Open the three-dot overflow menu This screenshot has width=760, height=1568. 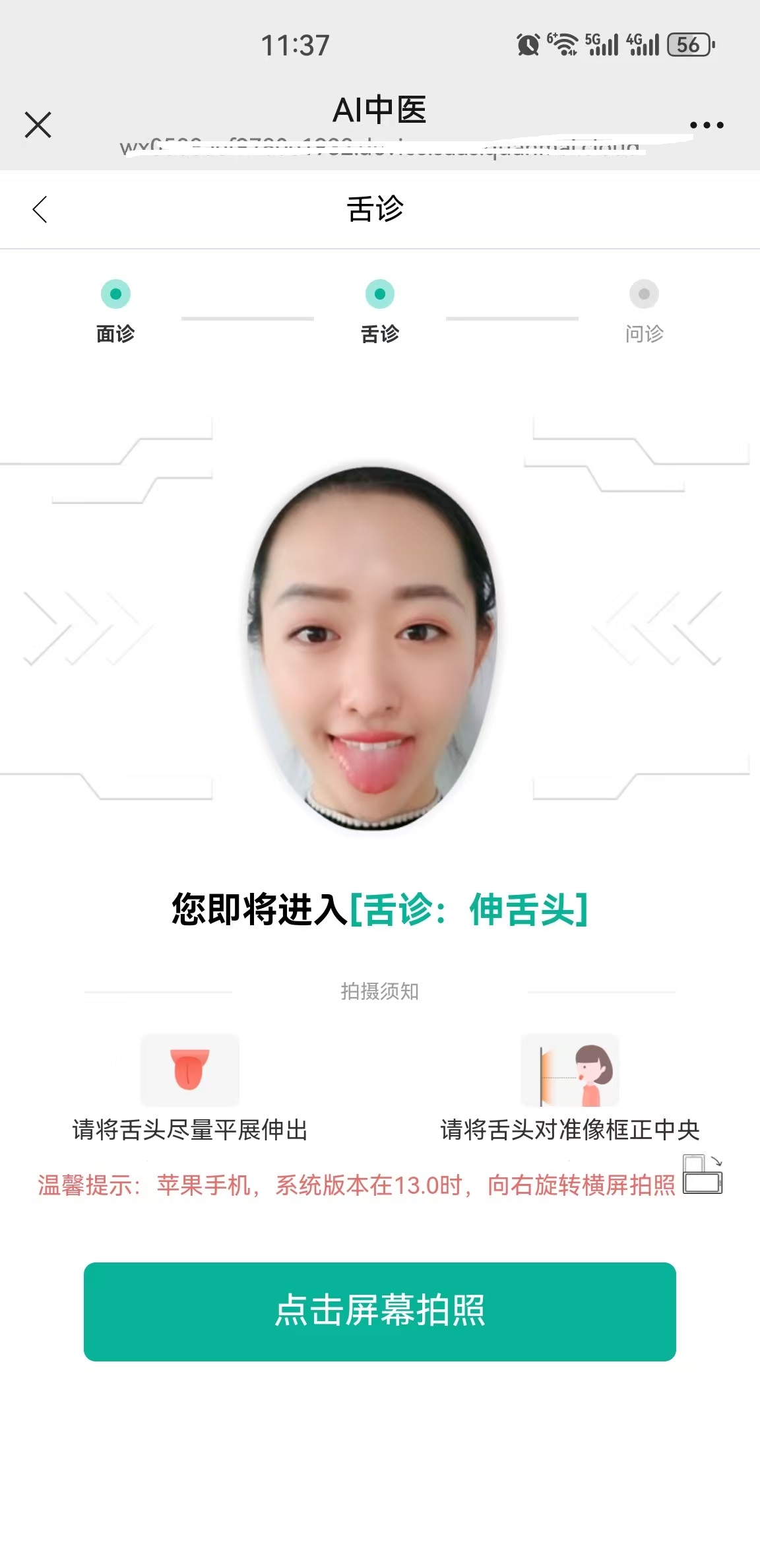[x=707, y=125]
